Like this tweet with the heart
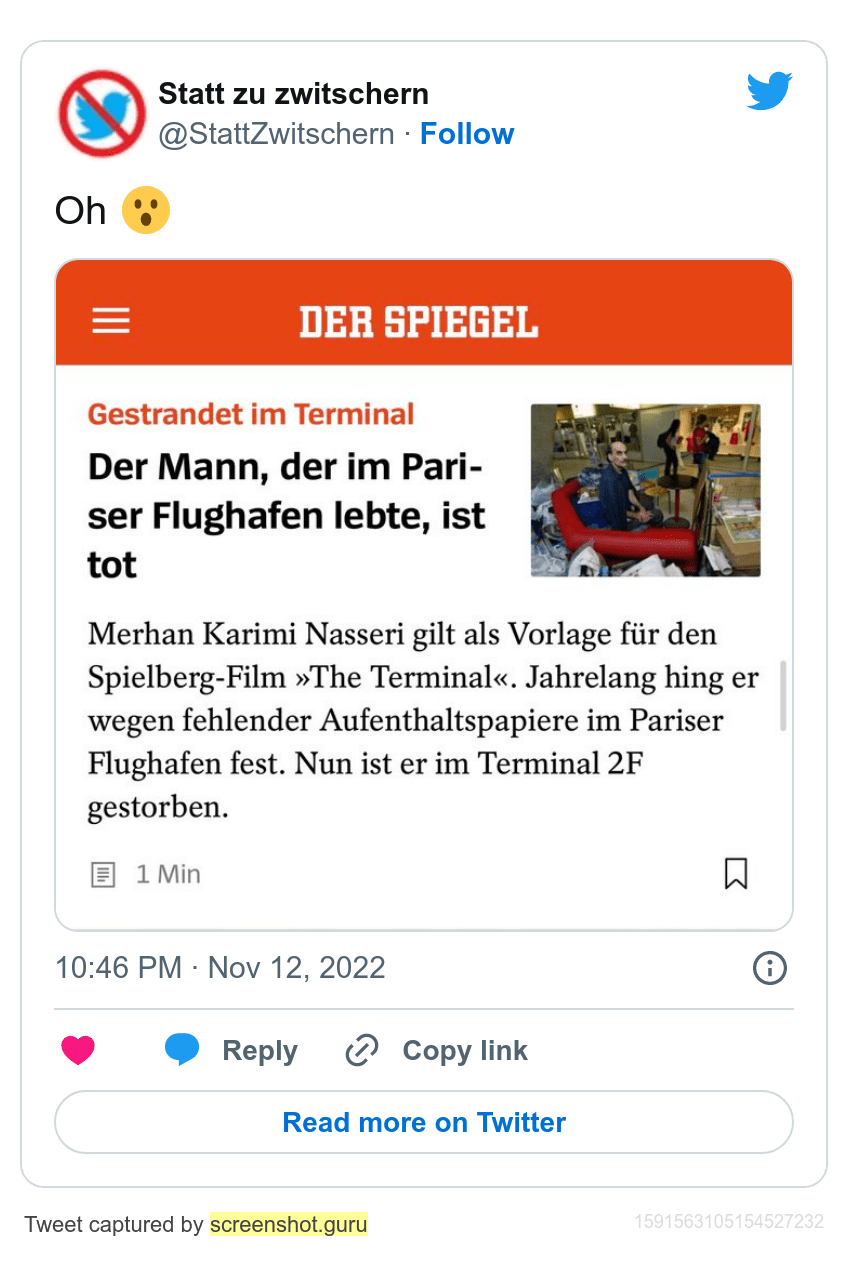Viewport: 848px width, 1280px height. tap(78, 1050)
